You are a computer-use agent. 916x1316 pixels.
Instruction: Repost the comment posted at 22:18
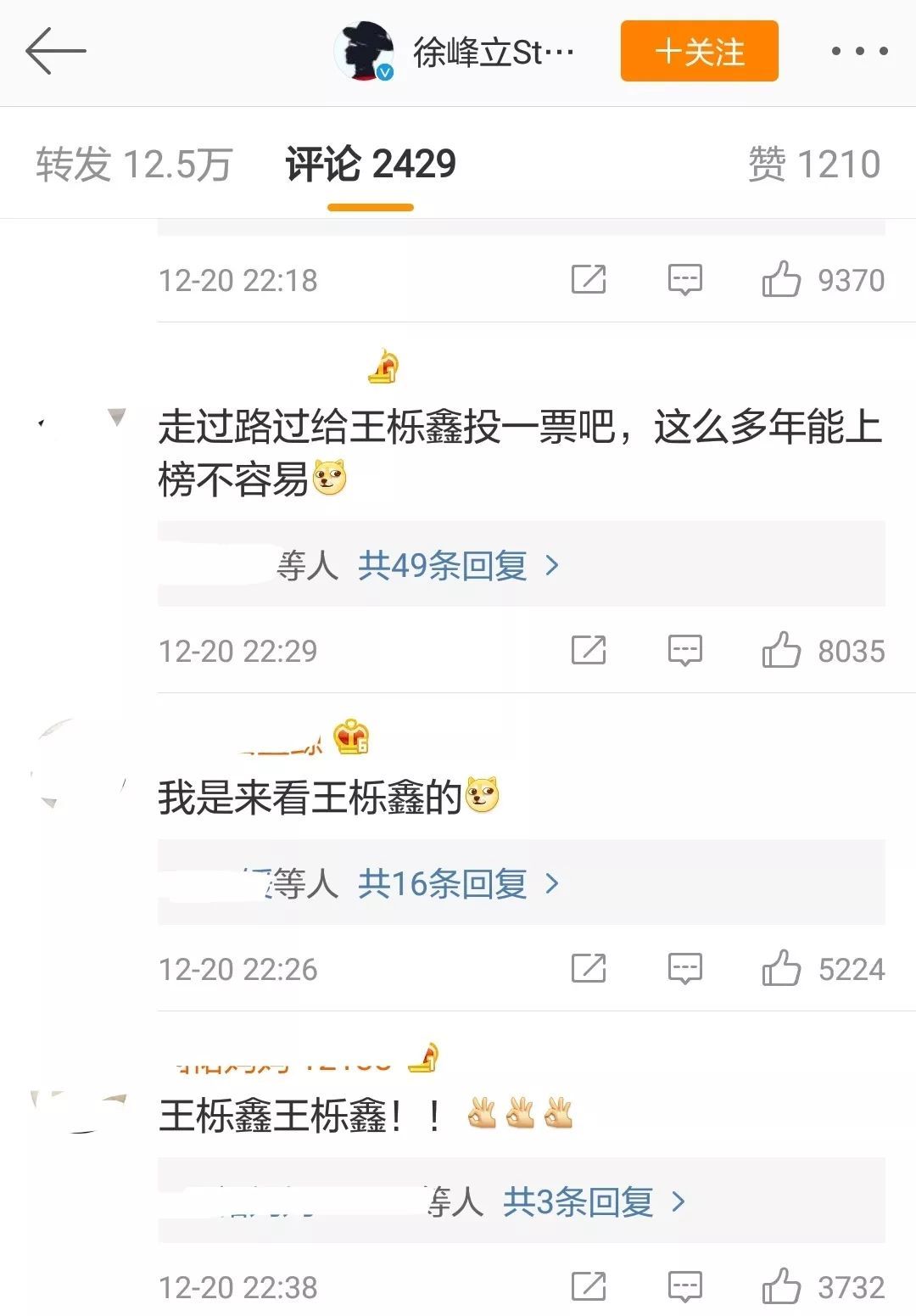589,279
